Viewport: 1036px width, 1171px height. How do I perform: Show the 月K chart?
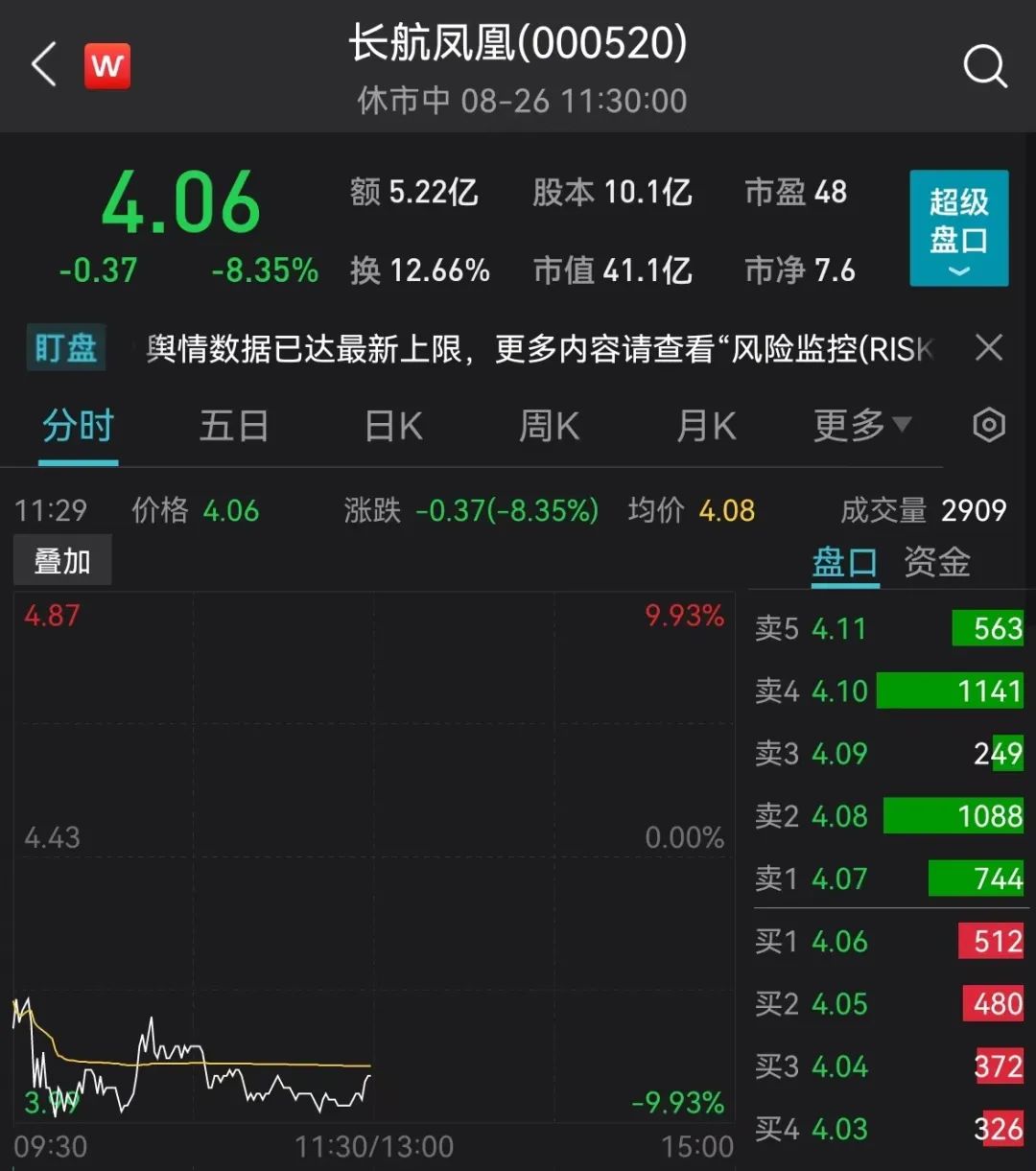click(706, 426)
